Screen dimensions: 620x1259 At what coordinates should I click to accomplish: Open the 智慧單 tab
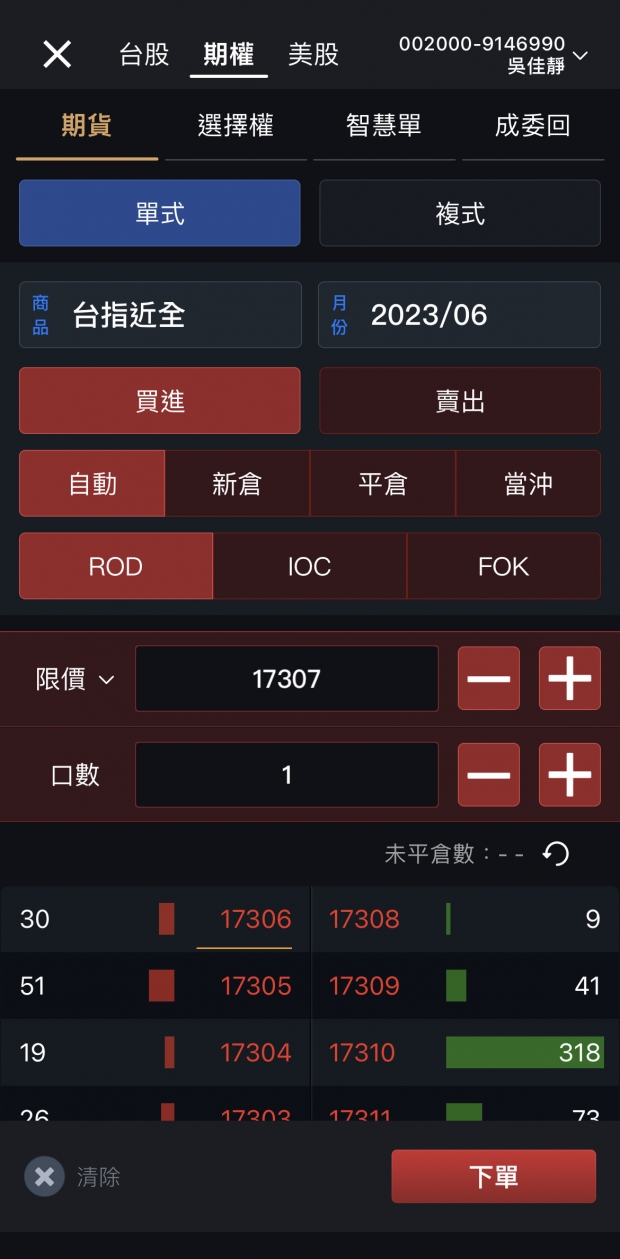[x=384, y=126]
